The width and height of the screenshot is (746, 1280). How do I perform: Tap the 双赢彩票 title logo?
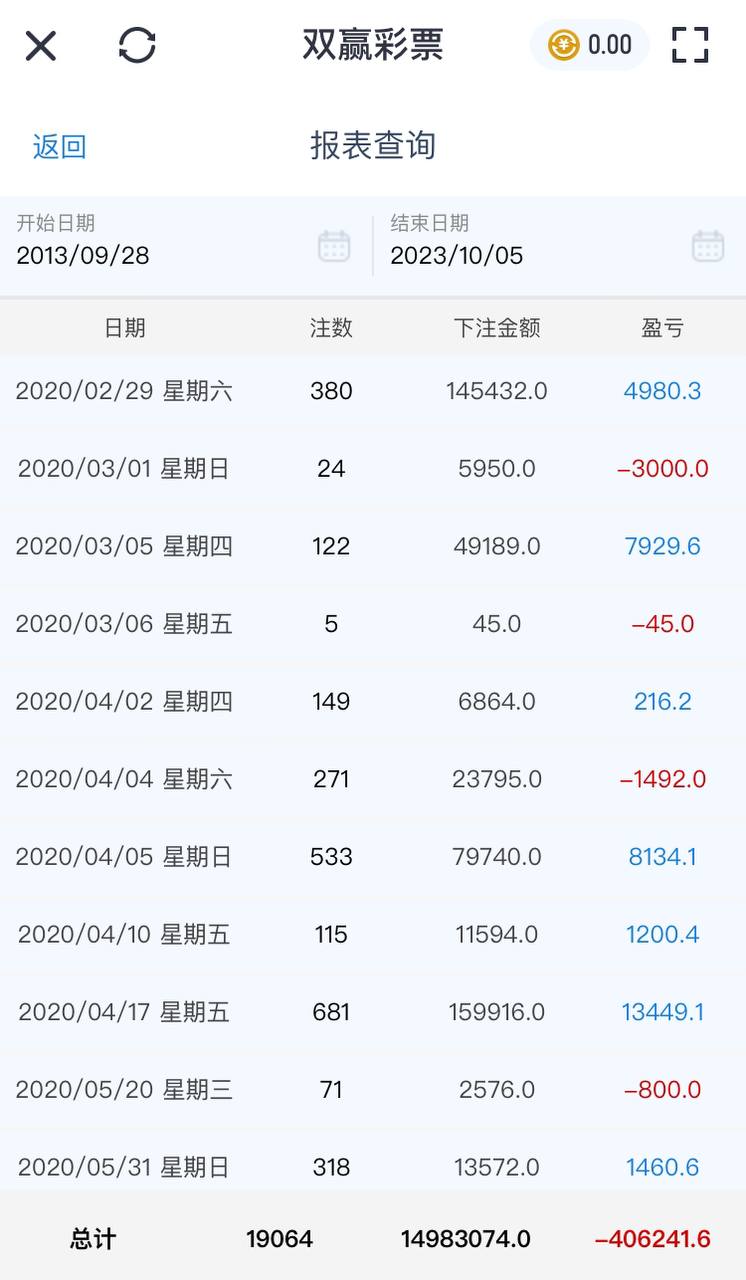coord(373,44)
